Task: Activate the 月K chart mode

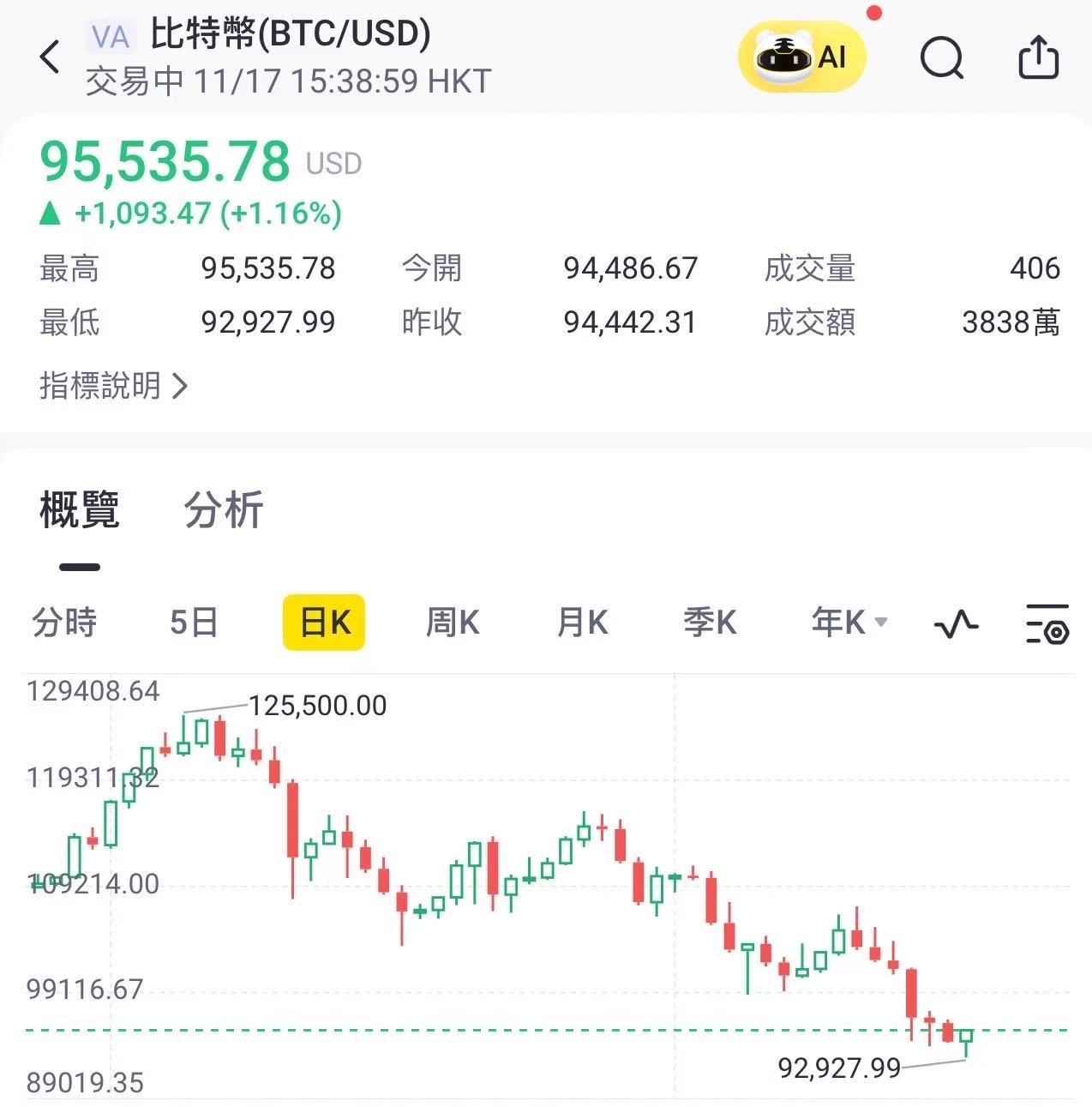Action: tap(581, 623)
